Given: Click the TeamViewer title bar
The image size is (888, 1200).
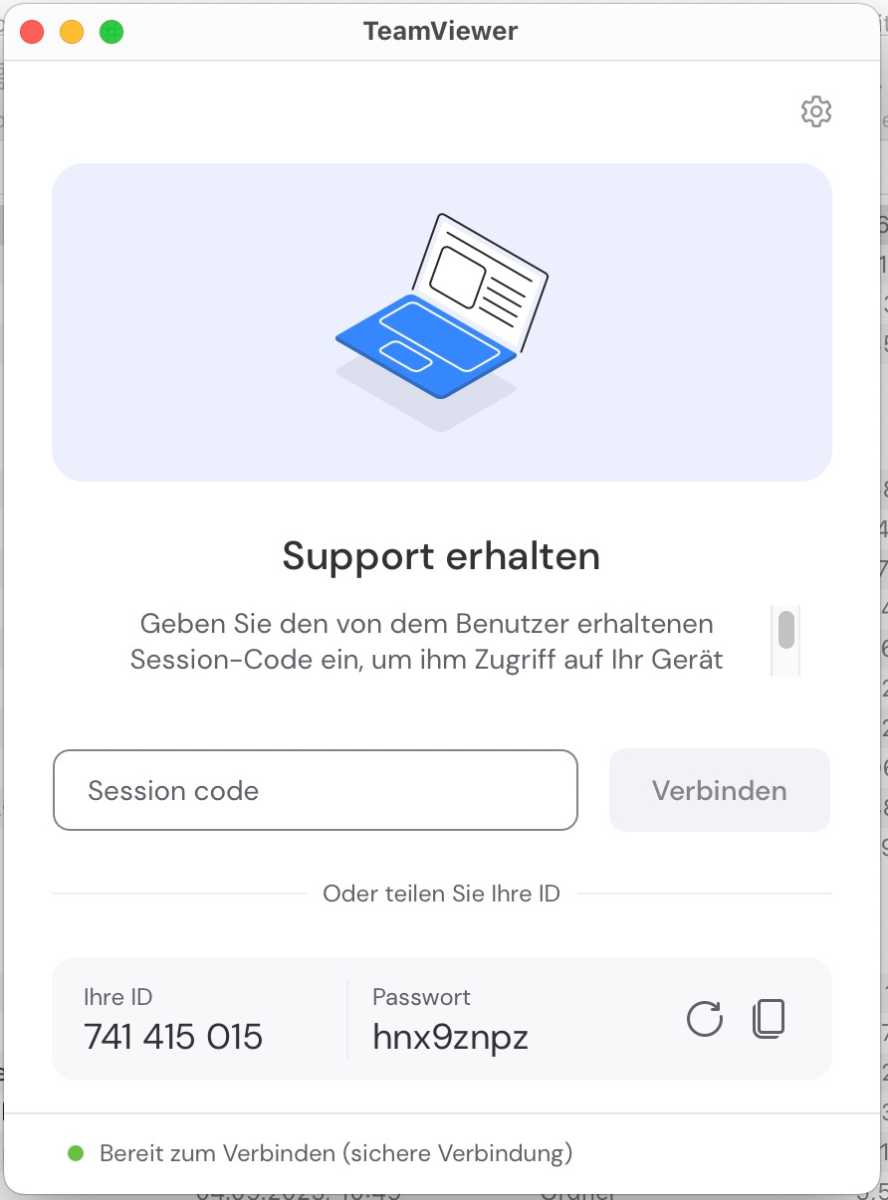Looking at the screenshot, I should point(441,31).
